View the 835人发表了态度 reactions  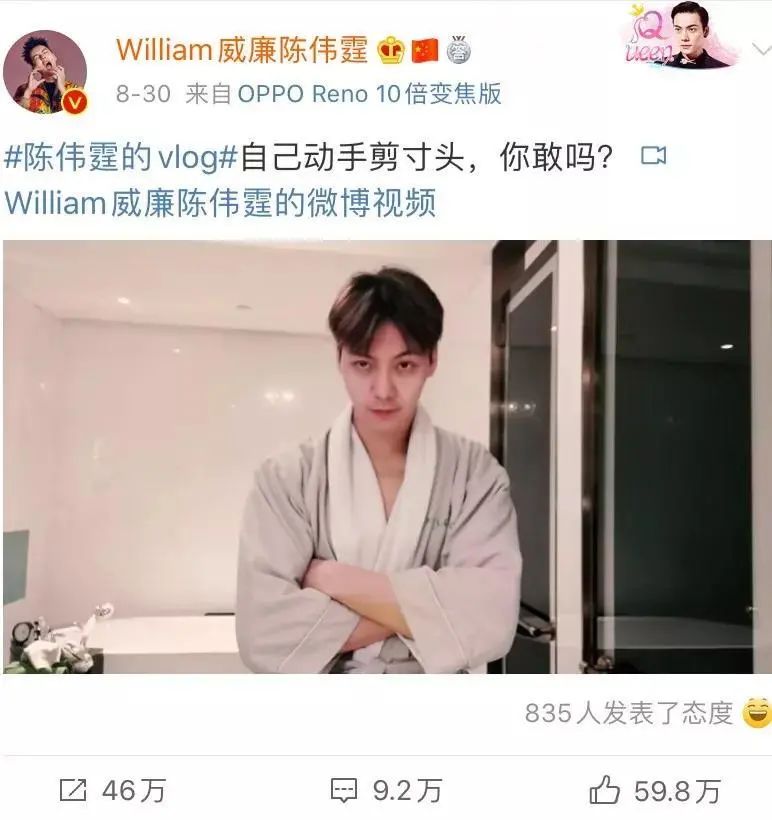(x=628, y=713)
